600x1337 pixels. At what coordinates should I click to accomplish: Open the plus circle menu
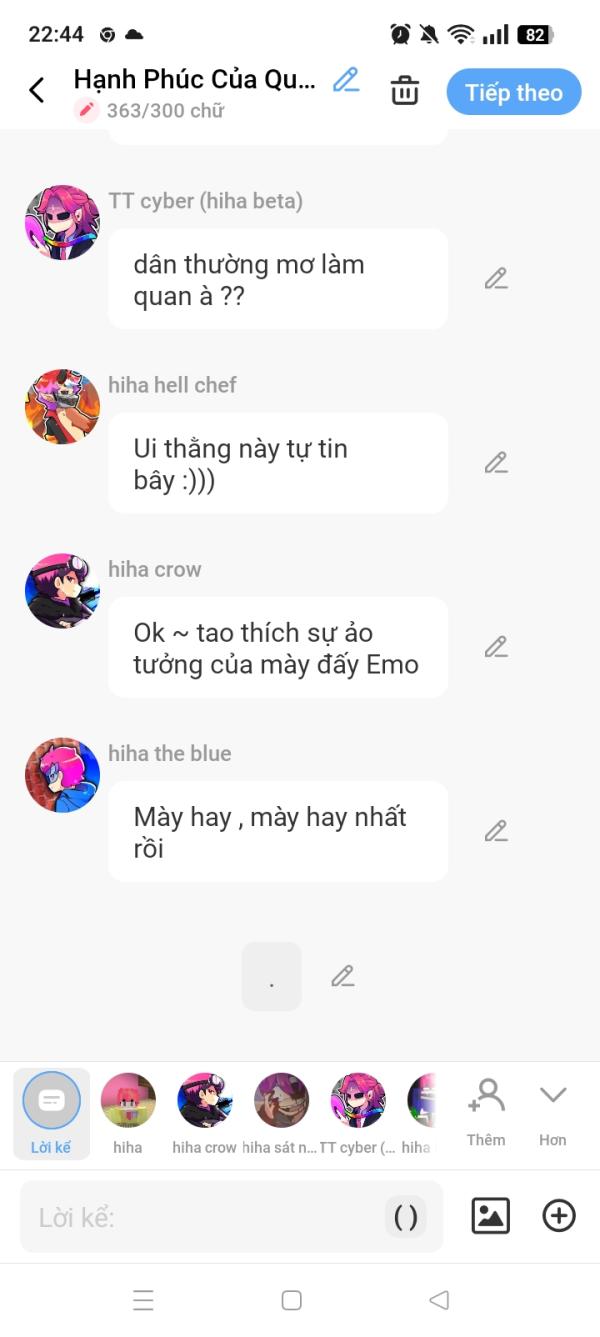559,1216
